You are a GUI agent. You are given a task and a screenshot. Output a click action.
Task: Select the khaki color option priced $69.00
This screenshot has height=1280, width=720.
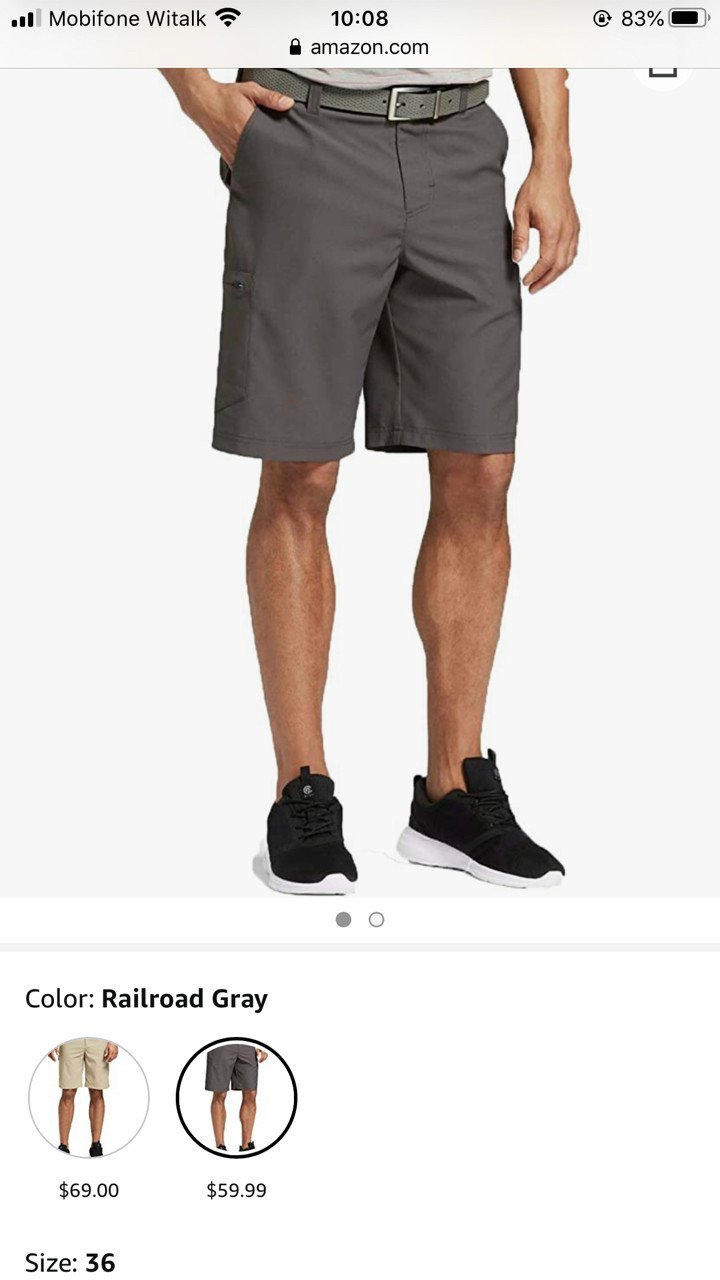click(x=89, y=1097)
